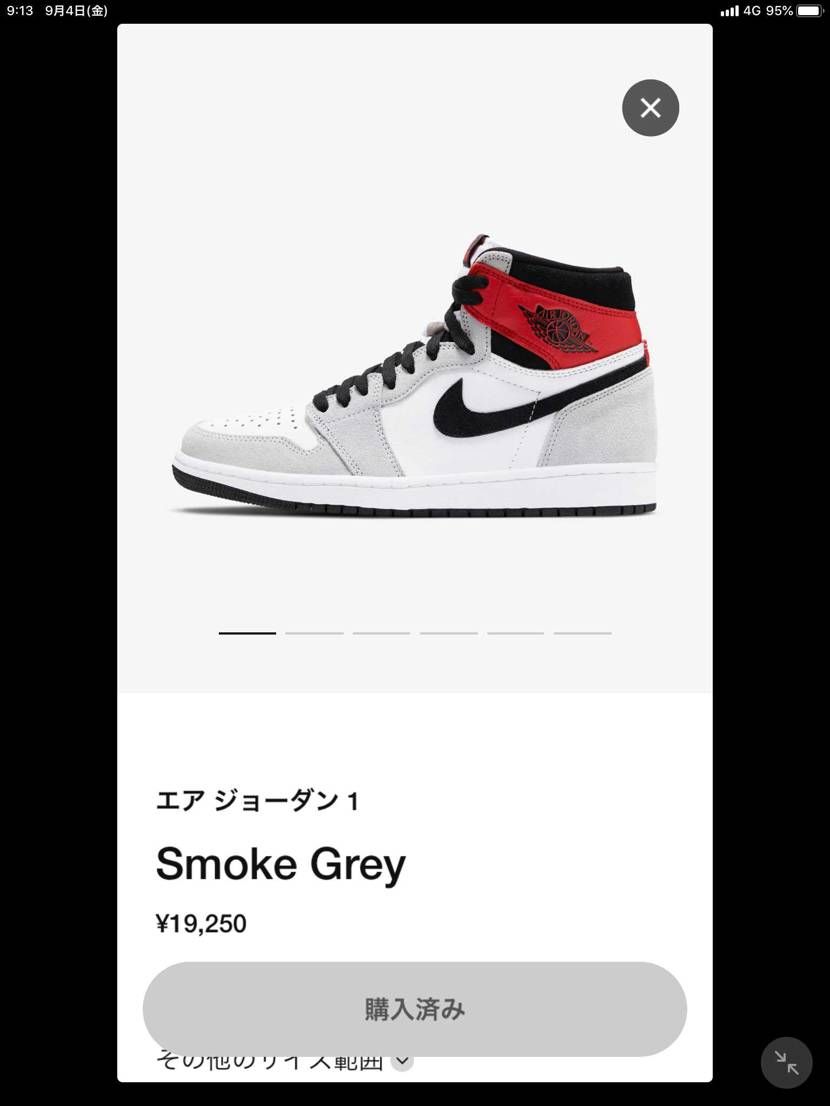
Task: Tap the downward chevron next to サイズ範囲
Action: point(401,1059)
